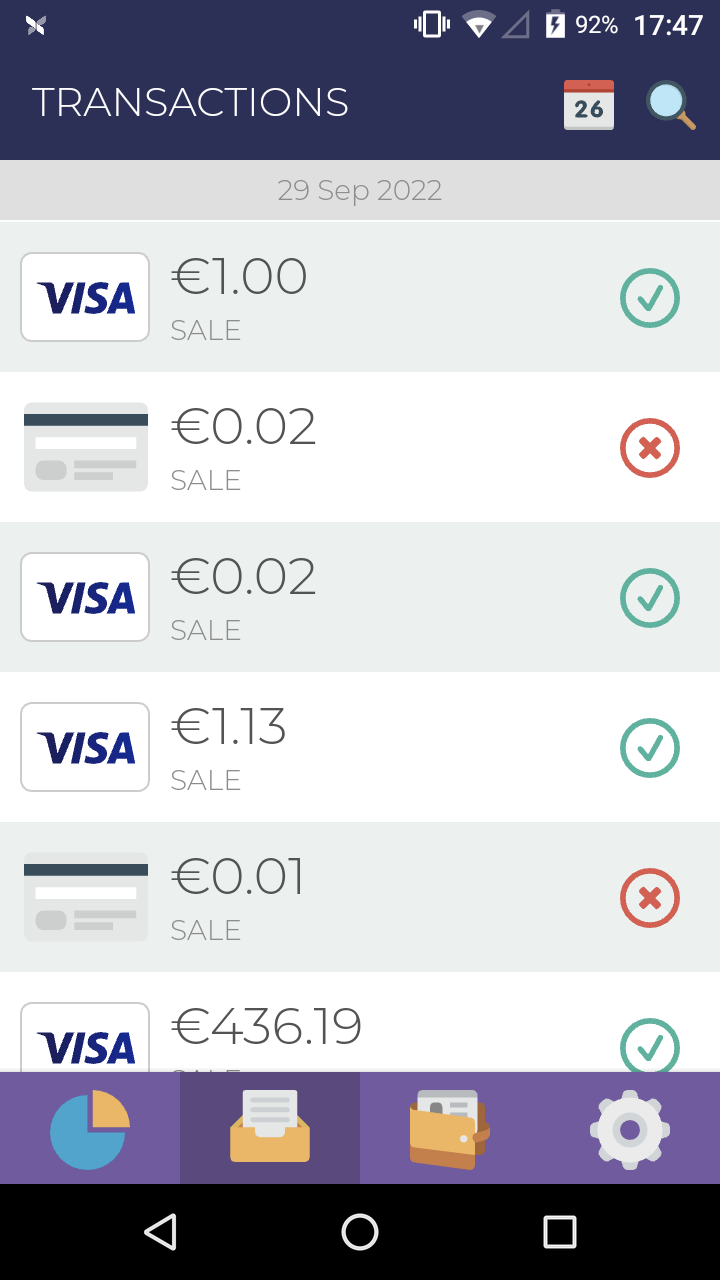Select the TRANSACTIONS title
This screenshot has height=1280, width=720.
pyautogui.click(x=190, y=103)
